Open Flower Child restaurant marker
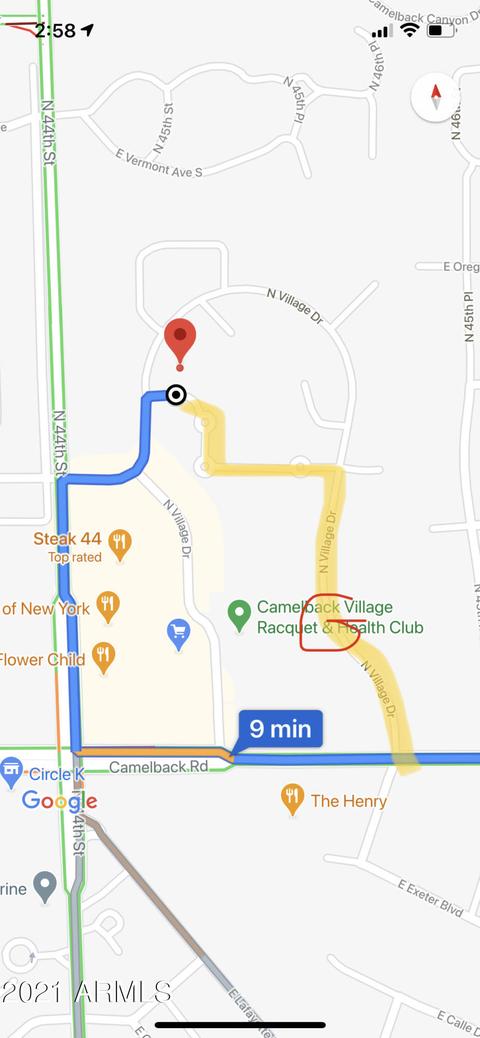 103,658
